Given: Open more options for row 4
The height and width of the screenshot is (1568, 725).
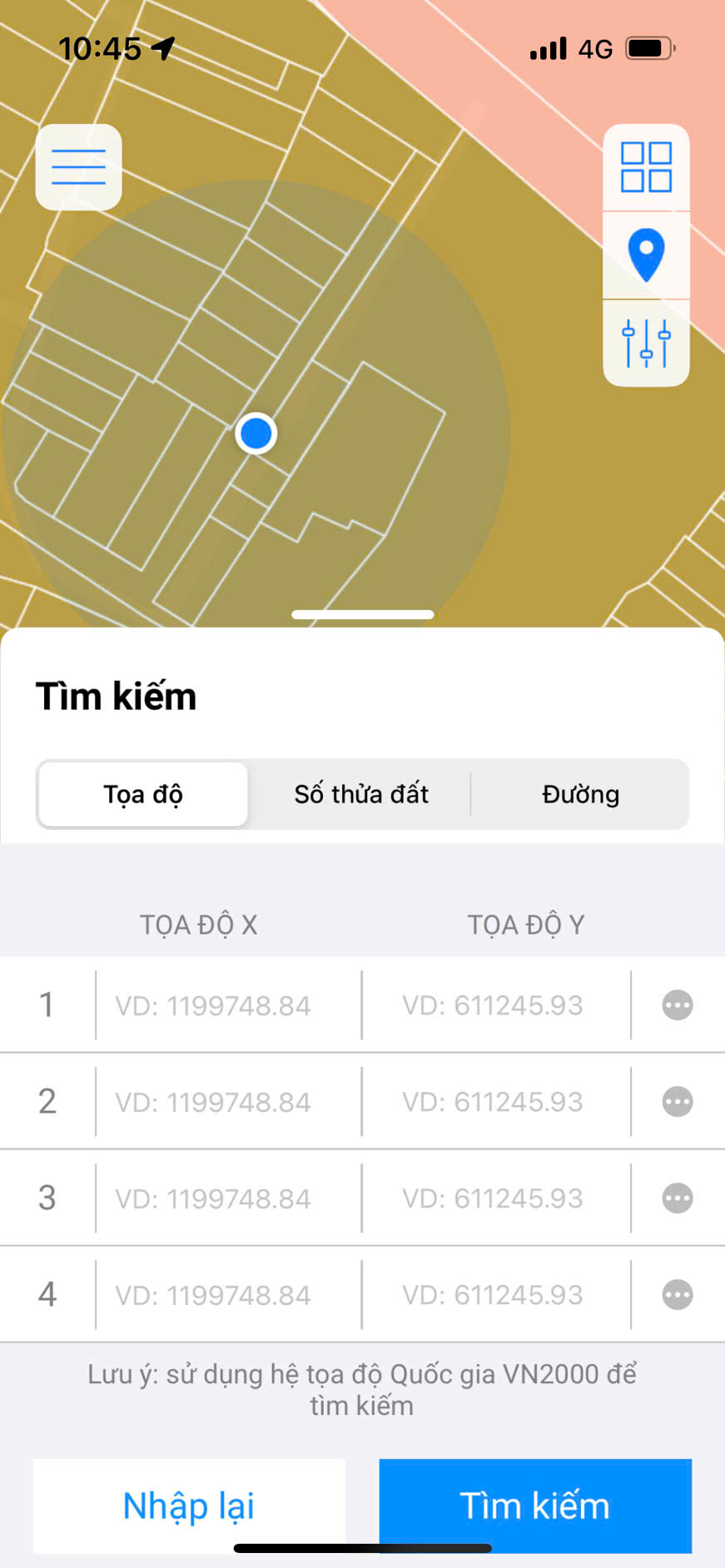Looking at the screenshot, I should click(x=677, y=1295).
